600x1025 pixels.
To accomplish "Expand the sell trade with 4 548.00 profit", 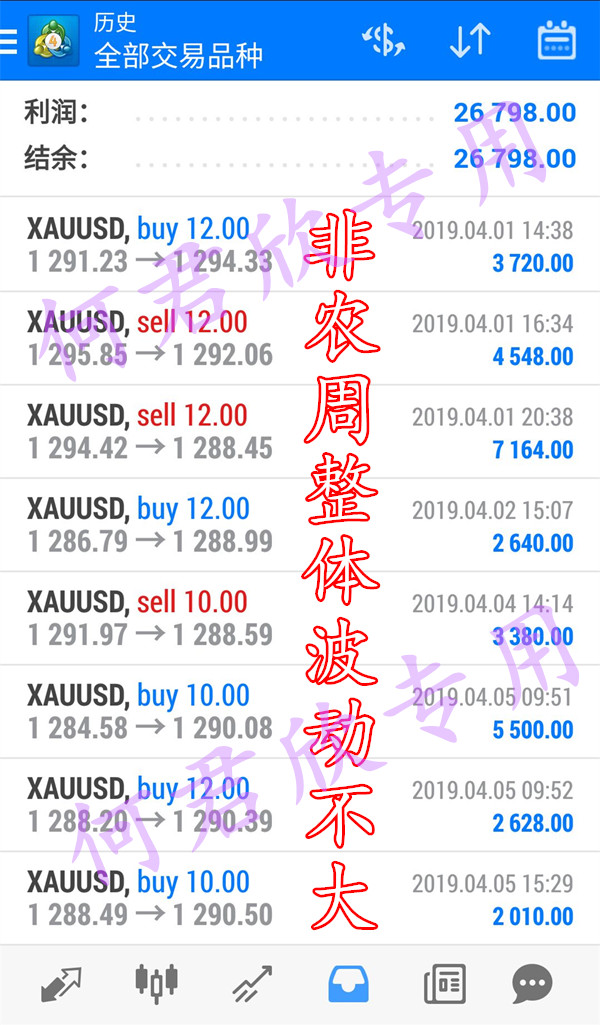I will [x=300, y=338].
